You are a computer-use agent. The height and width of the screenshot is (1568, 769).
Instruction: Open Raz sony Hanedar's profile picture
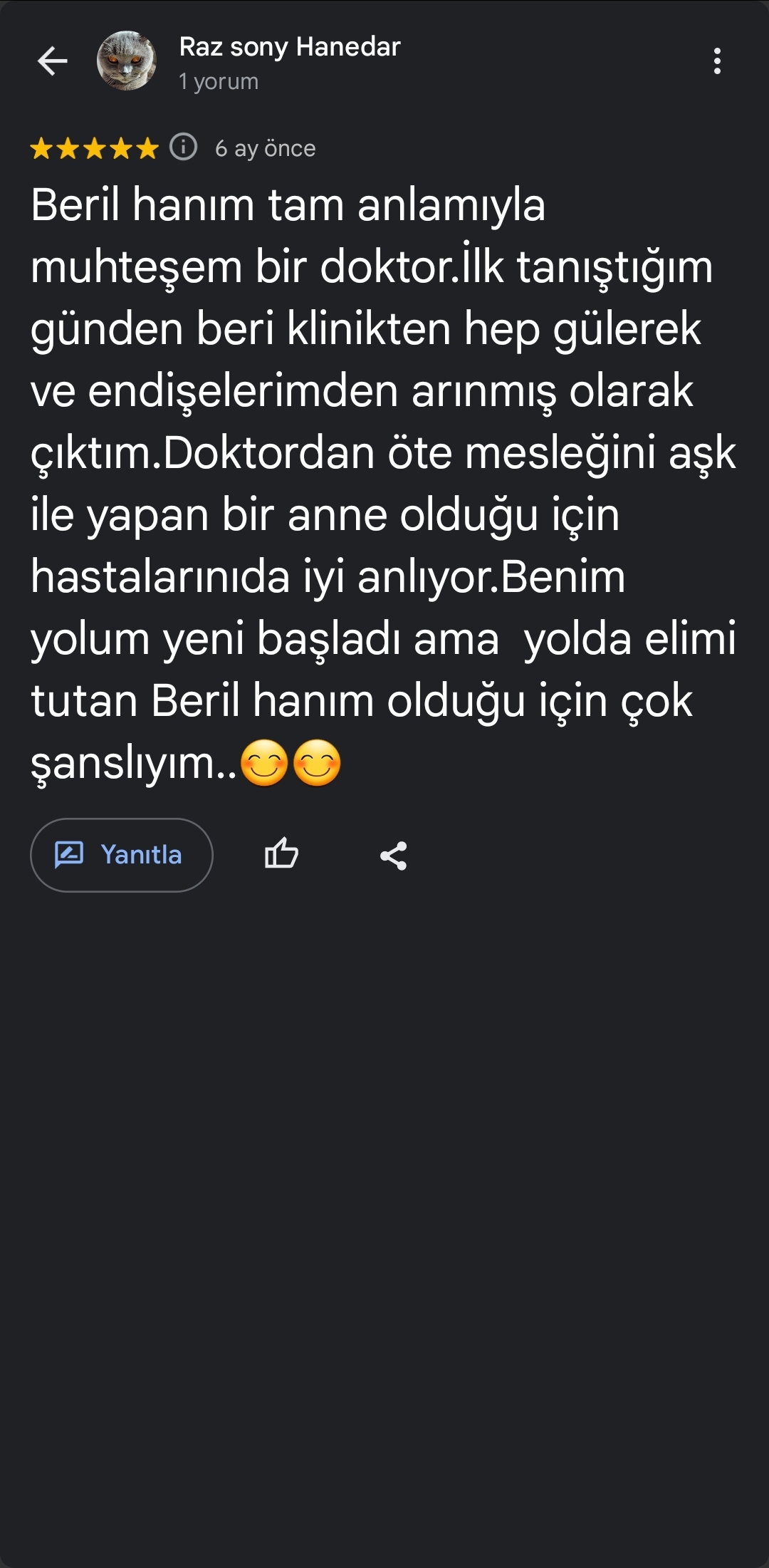tap(127, 61)
